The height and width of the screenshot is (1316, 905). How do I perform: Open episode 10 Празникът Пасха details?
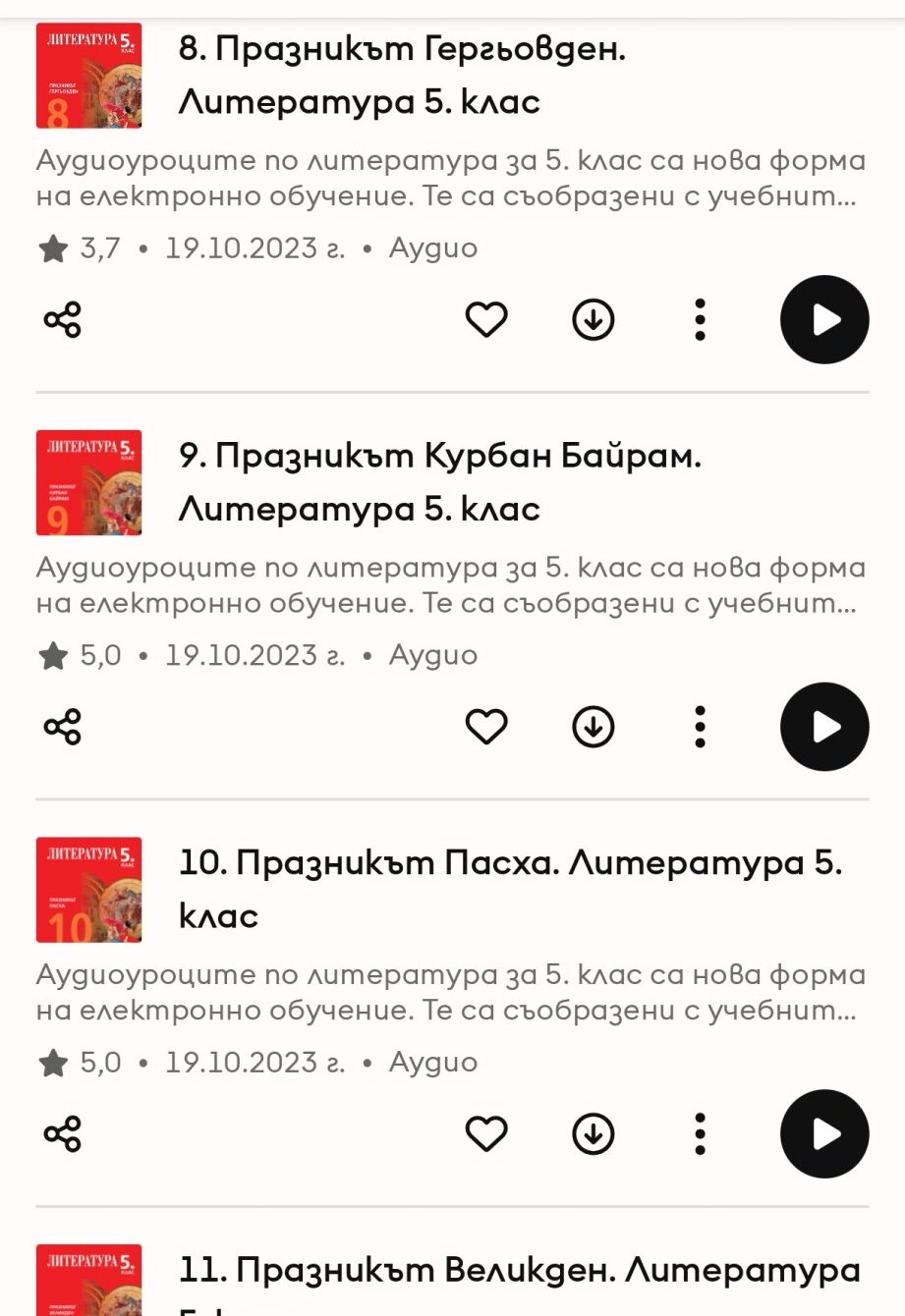[509, 889]
